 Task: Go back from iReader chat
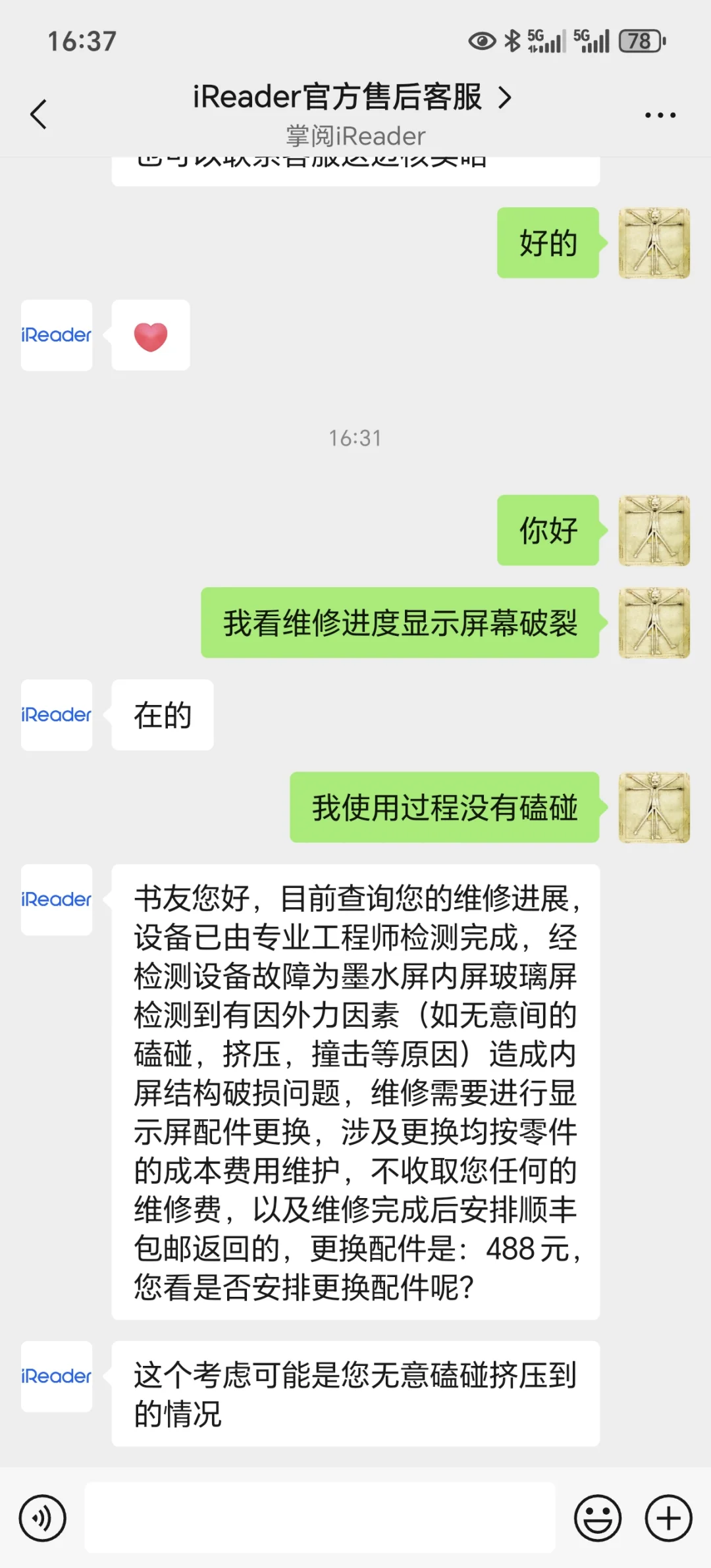tap(39, 115)
